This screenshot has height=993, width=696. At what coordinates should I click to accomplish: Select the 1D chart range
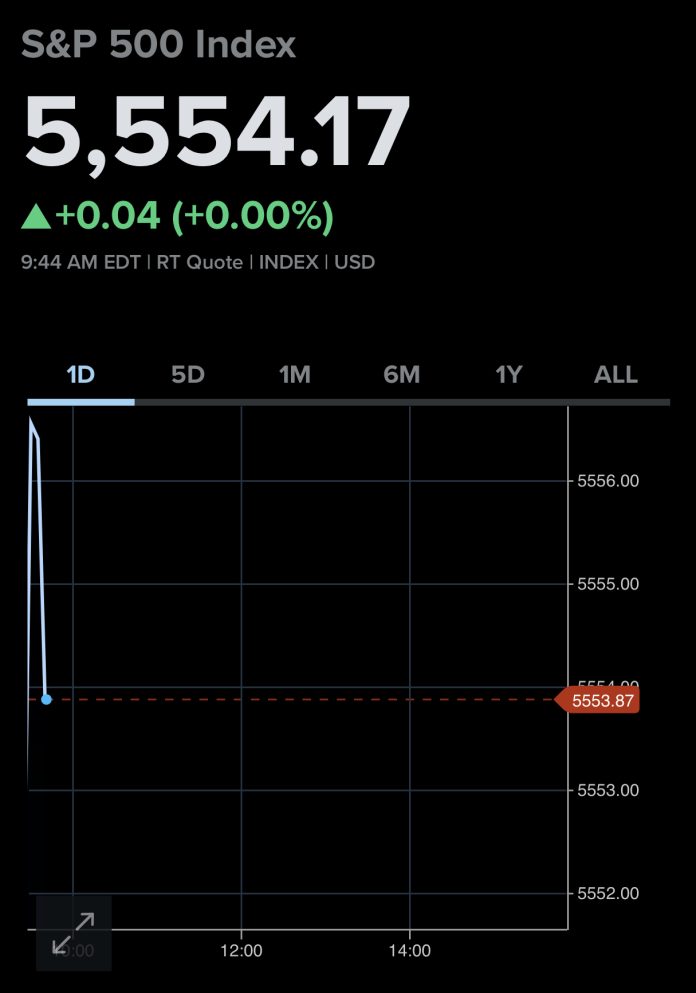80,375
